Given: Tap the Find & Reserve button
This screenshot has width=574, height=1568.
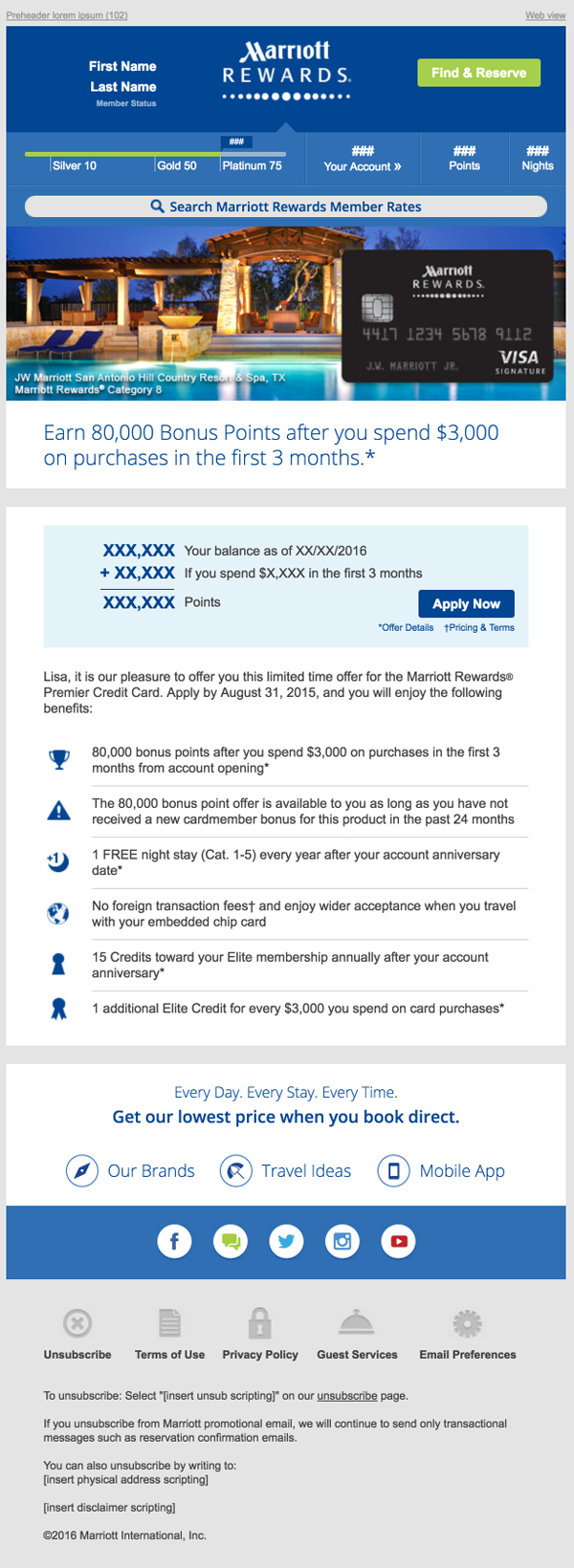Looking at the screenshot, I should (478, 73).
